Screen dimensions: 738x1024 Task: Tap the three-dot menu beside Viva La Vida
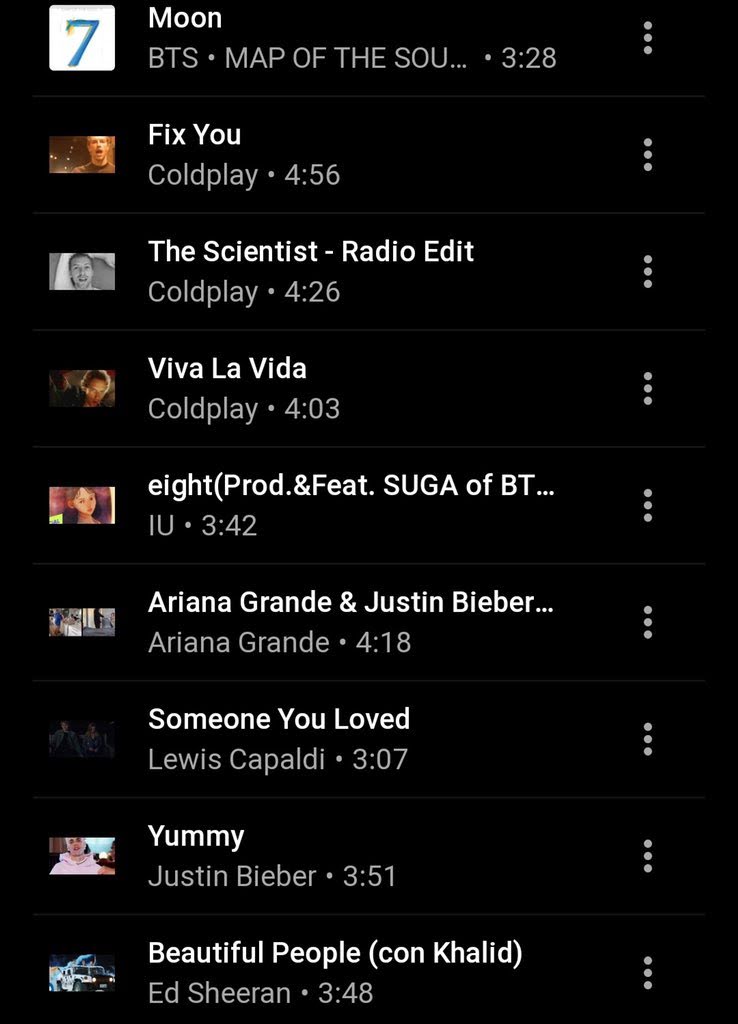648,388
